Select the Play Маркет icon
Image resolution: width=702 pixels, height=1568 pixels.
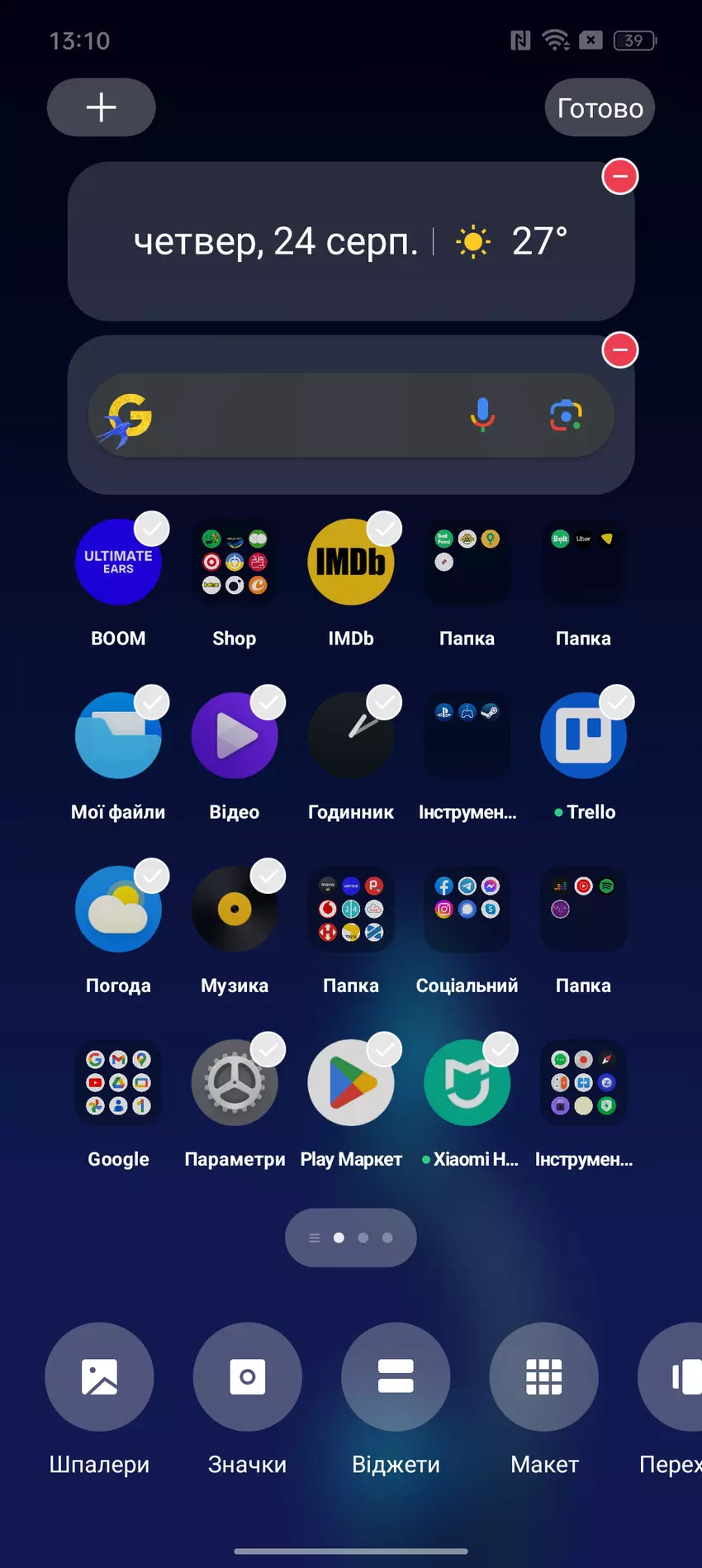(x=351, y=1083)
